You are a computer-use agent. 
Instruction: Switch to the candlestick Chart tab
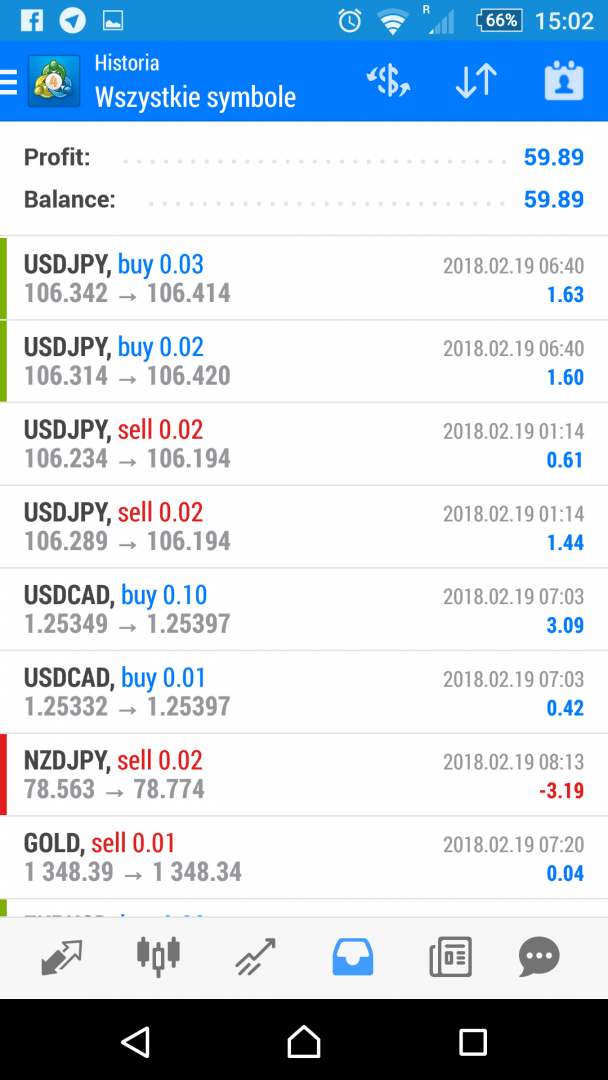(x=158, y=957)
